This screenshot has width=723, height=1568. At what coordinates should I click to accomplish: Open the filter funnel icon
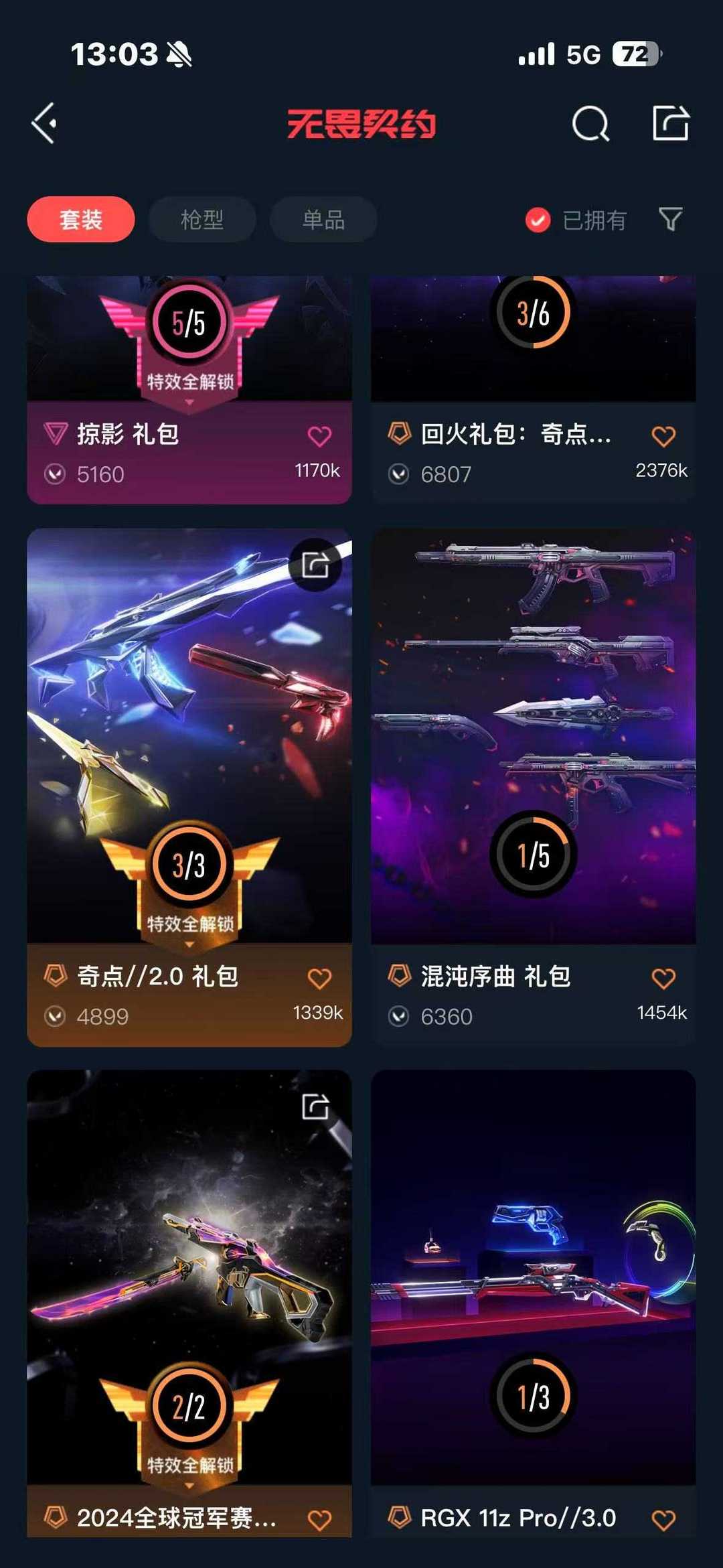pos(670,219)
